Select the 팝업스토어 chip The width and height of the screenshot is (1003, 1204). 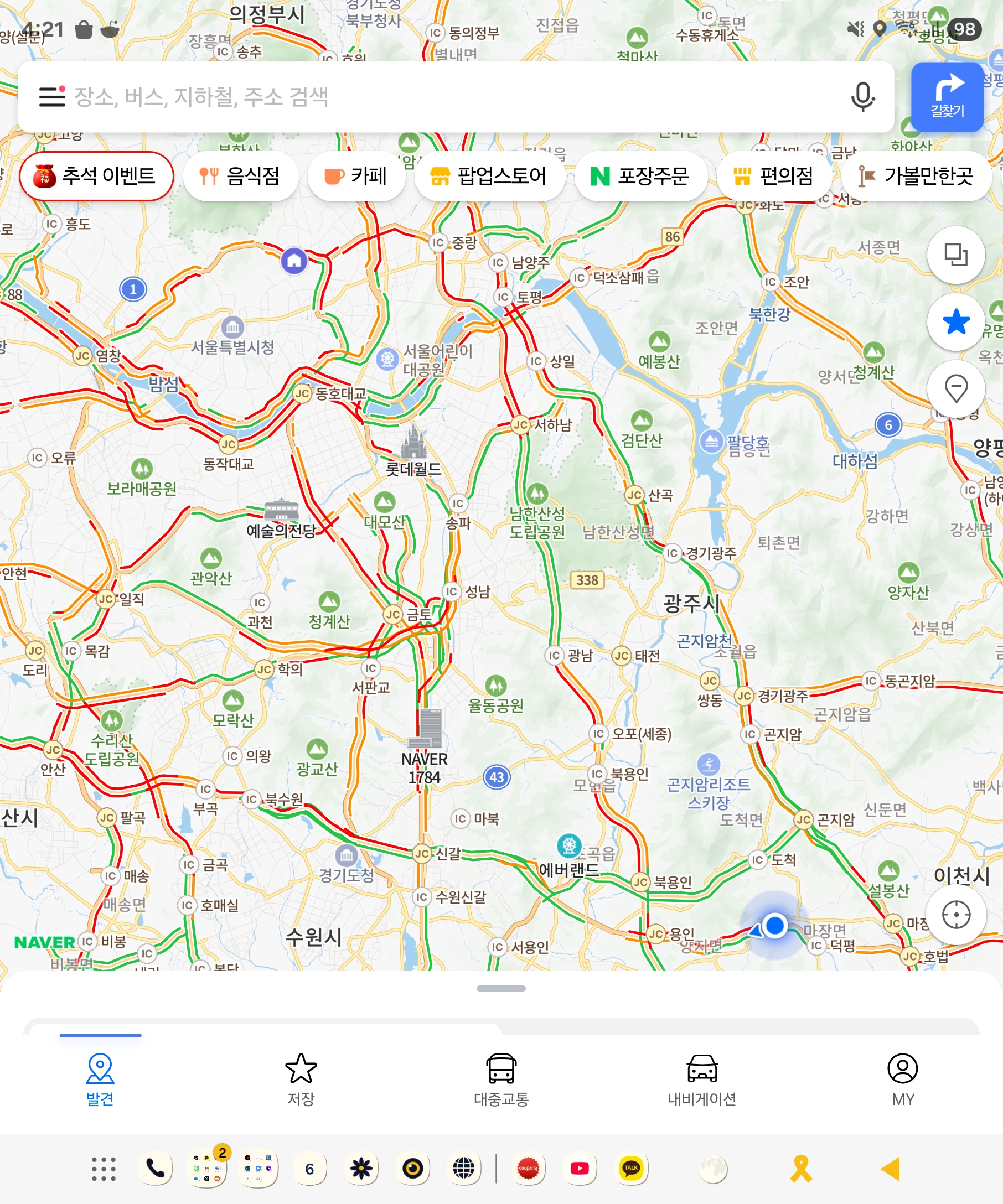489,176
